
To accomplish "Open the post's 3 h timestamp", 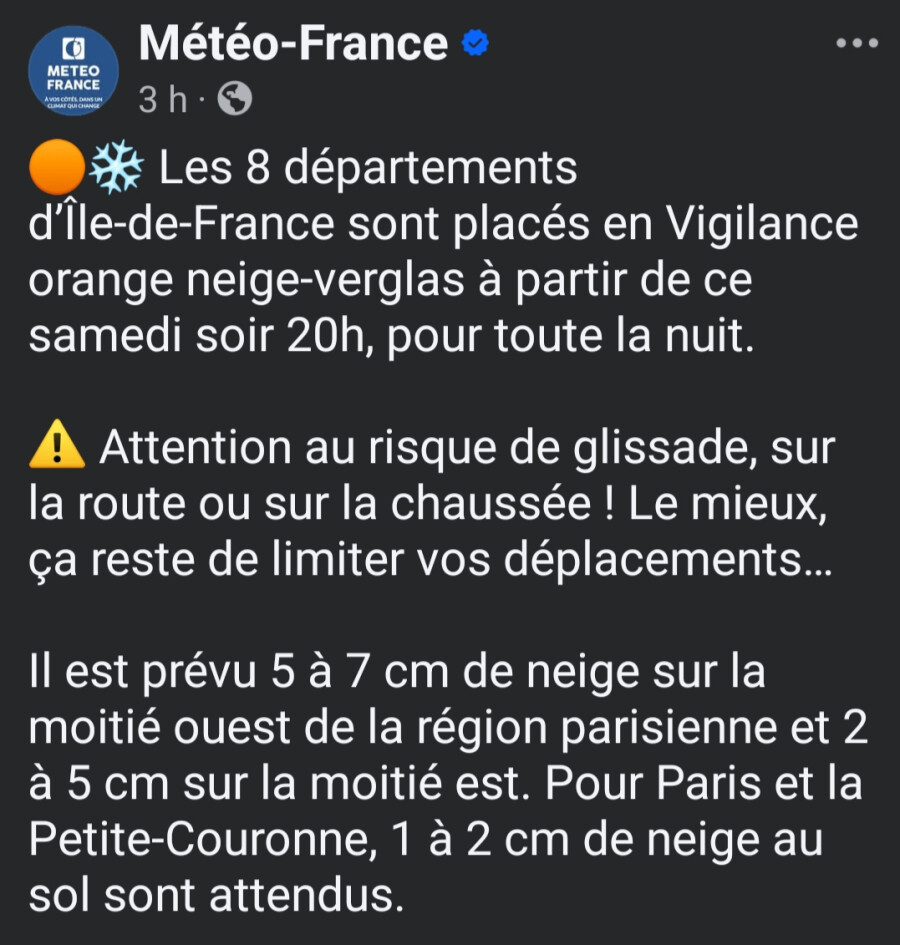I will 163,99.
